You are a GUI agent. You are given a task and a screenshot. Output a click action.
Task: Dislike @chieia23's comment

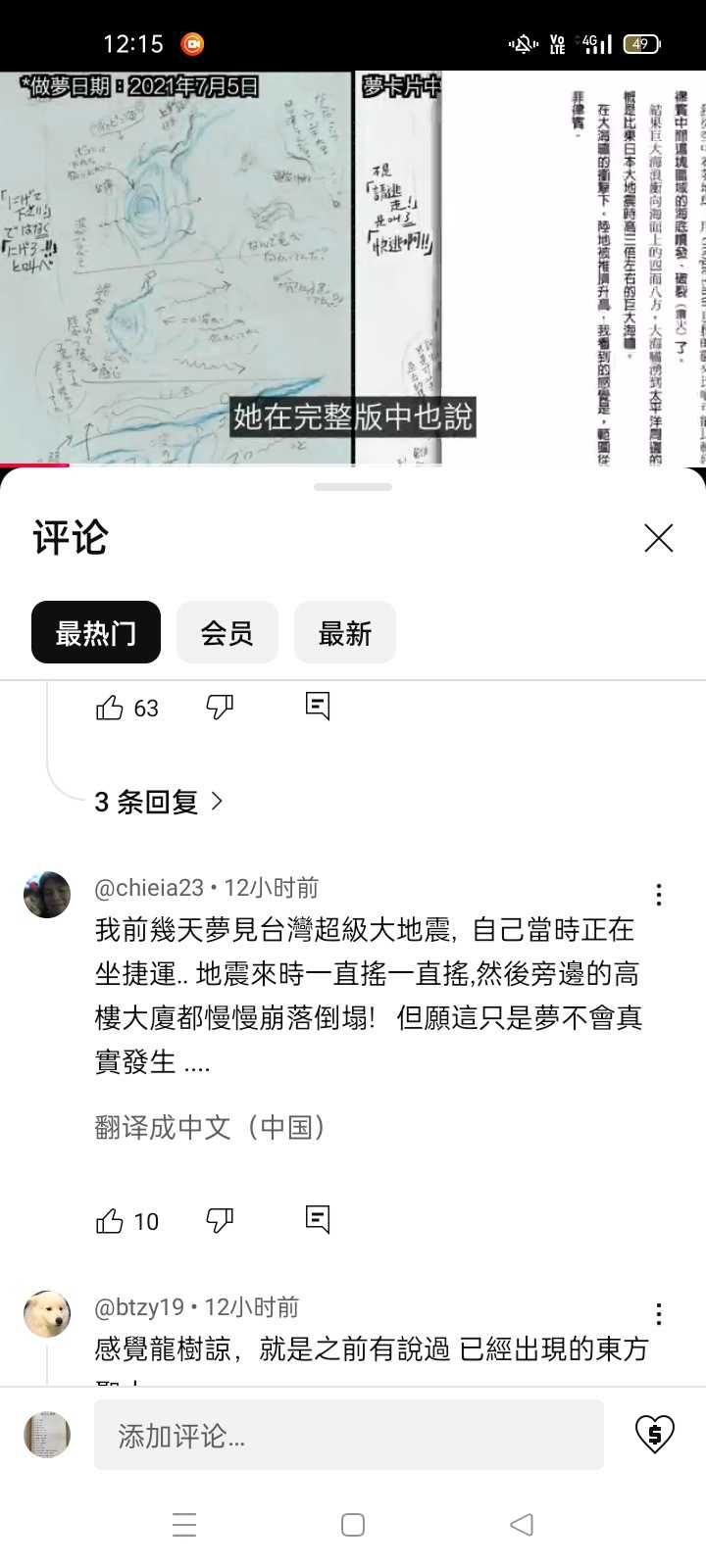pyautogui.click(x=220, y=1221)
